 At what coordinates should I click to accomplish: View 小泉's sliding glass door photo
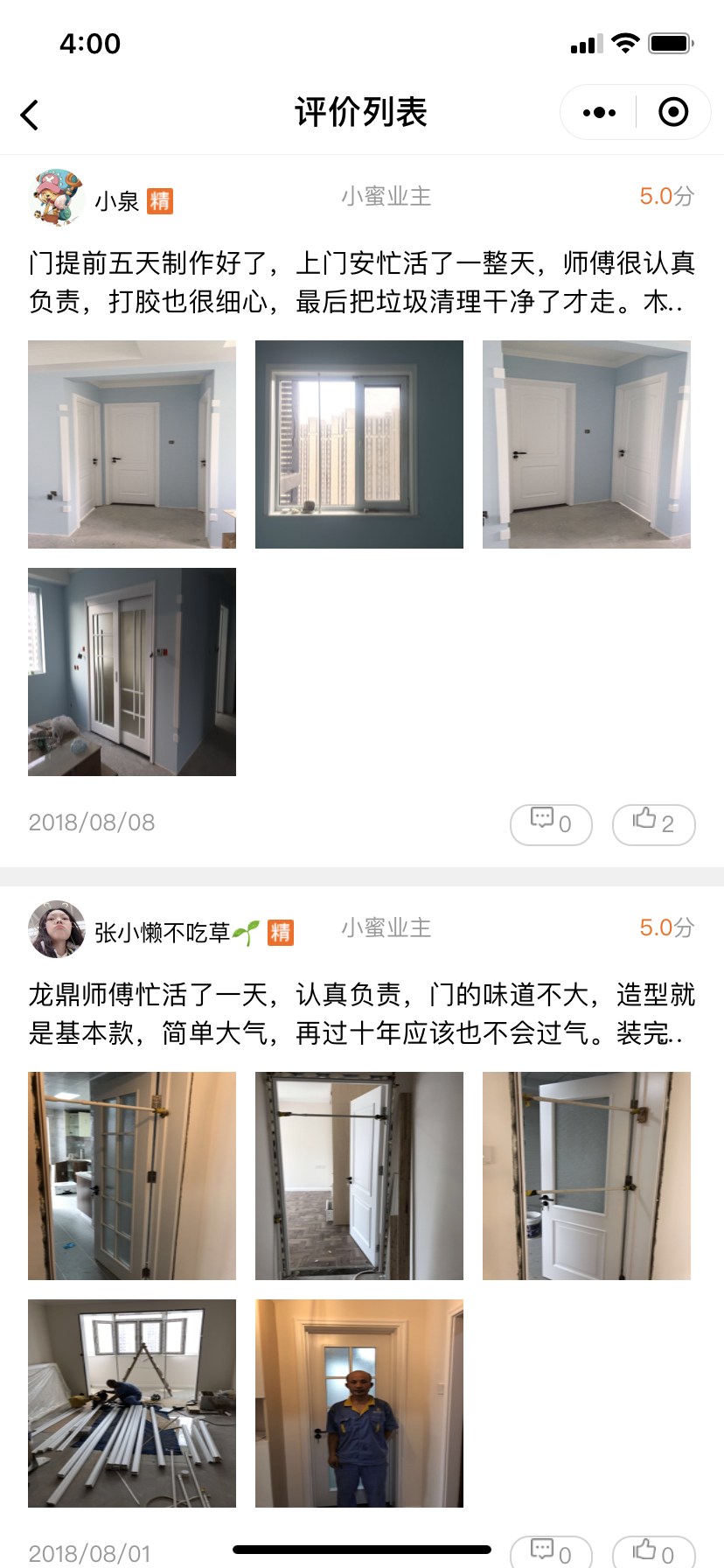pos(132,672)
